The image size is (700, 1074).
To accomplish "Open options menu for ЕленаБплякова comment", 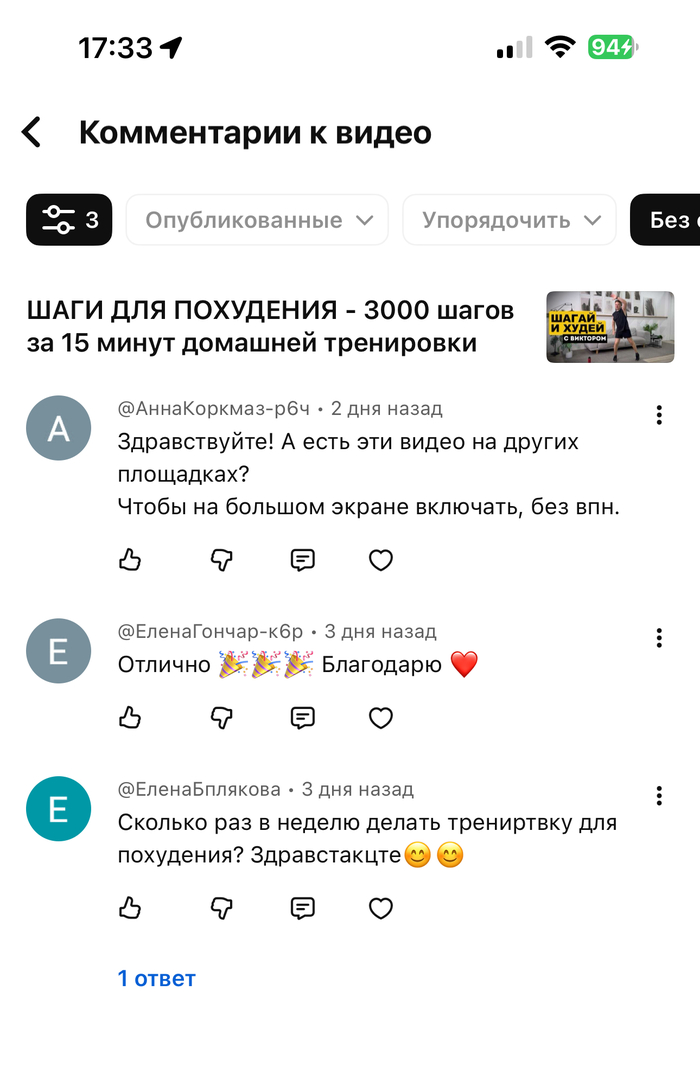I will pos(659,796).
